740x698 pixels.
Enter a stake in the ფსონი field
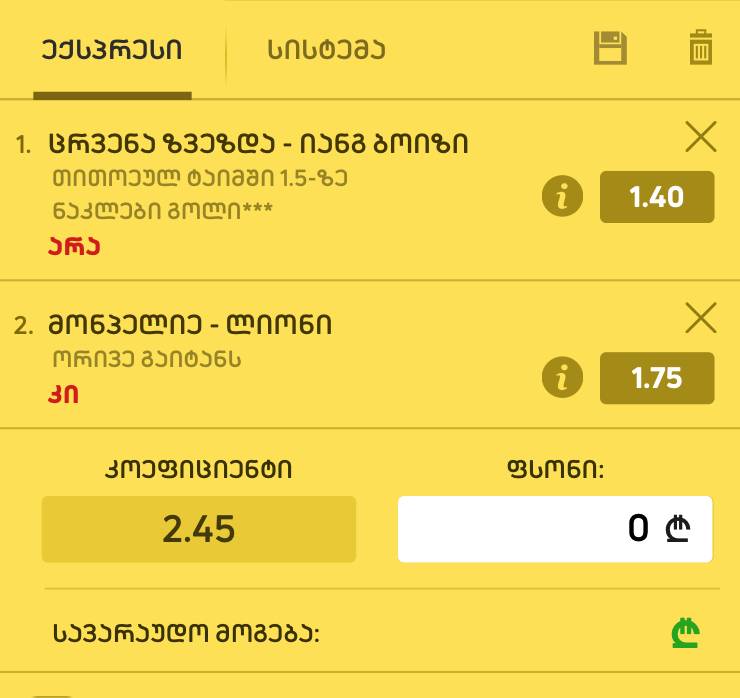coord(555,529)
